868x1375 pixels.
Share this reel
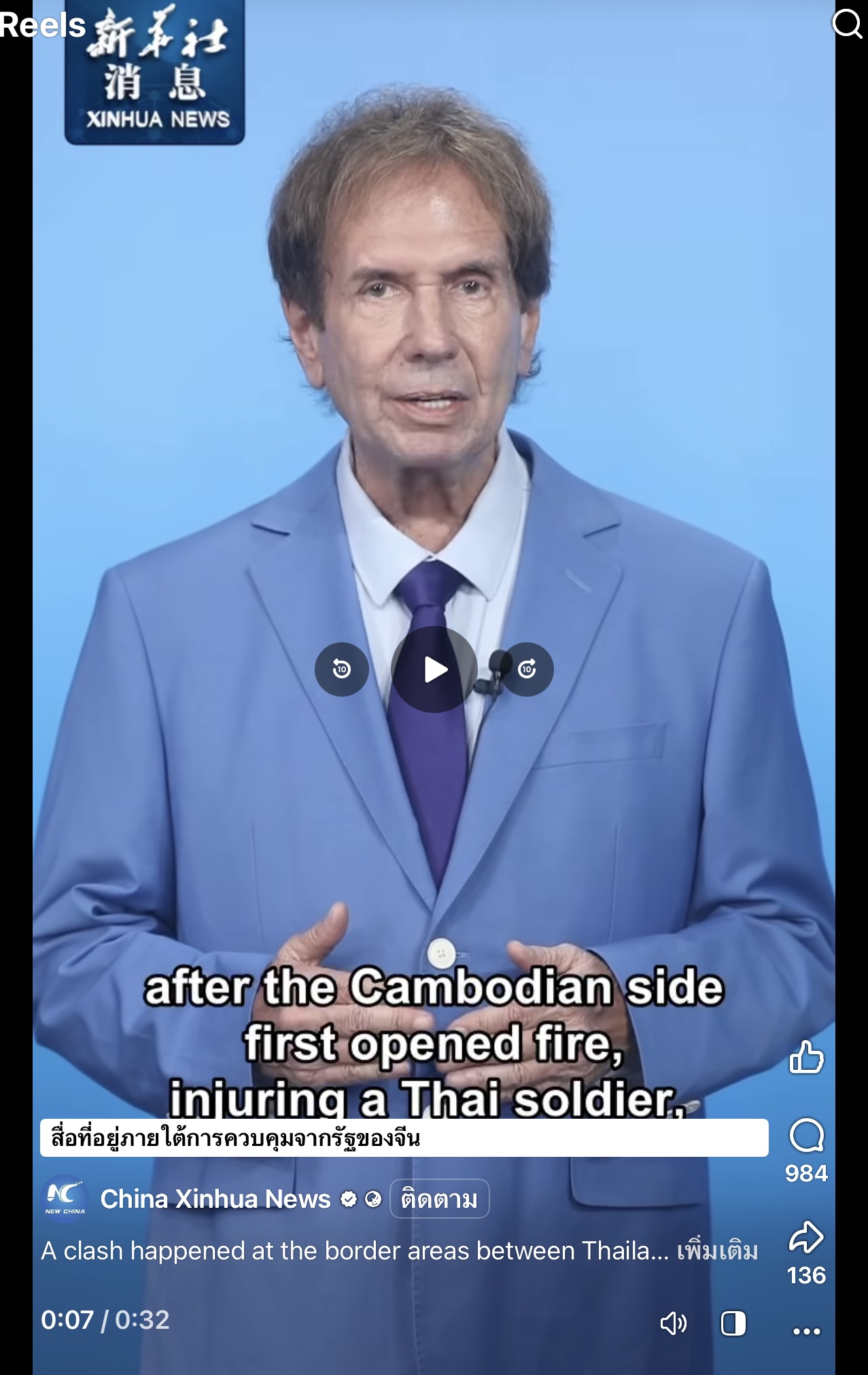click(x=806, y=1238)
